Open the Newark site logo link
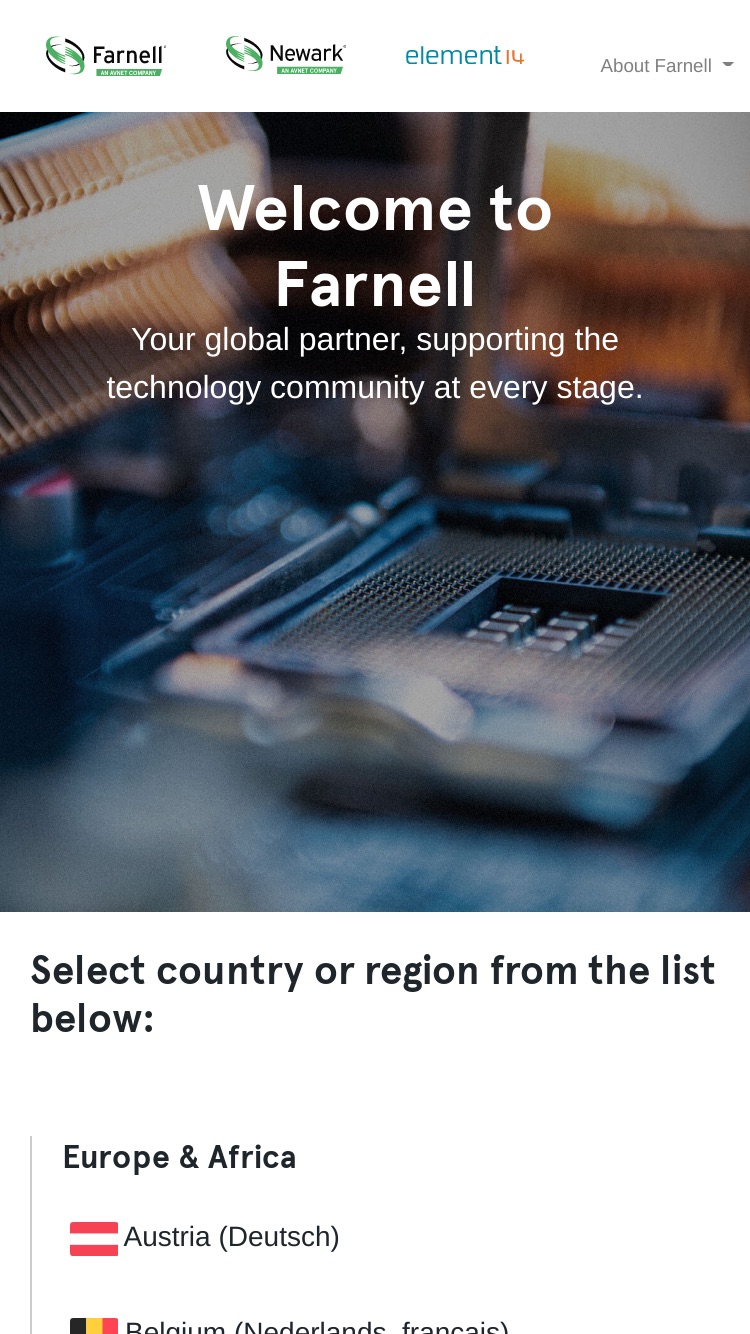The image size is (750, 1334). [285, 55]
